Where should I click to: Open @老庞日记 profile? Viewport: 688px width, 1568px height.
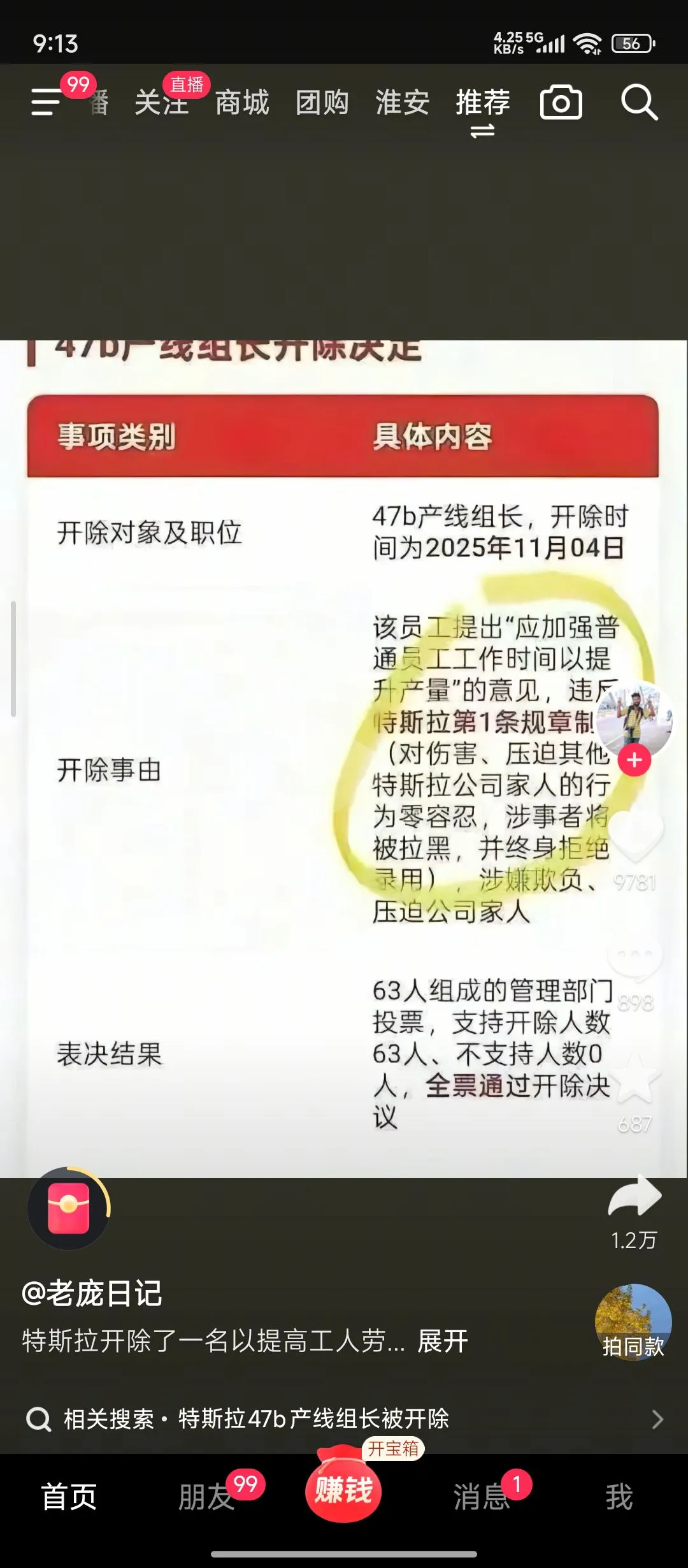[92, 1293]
